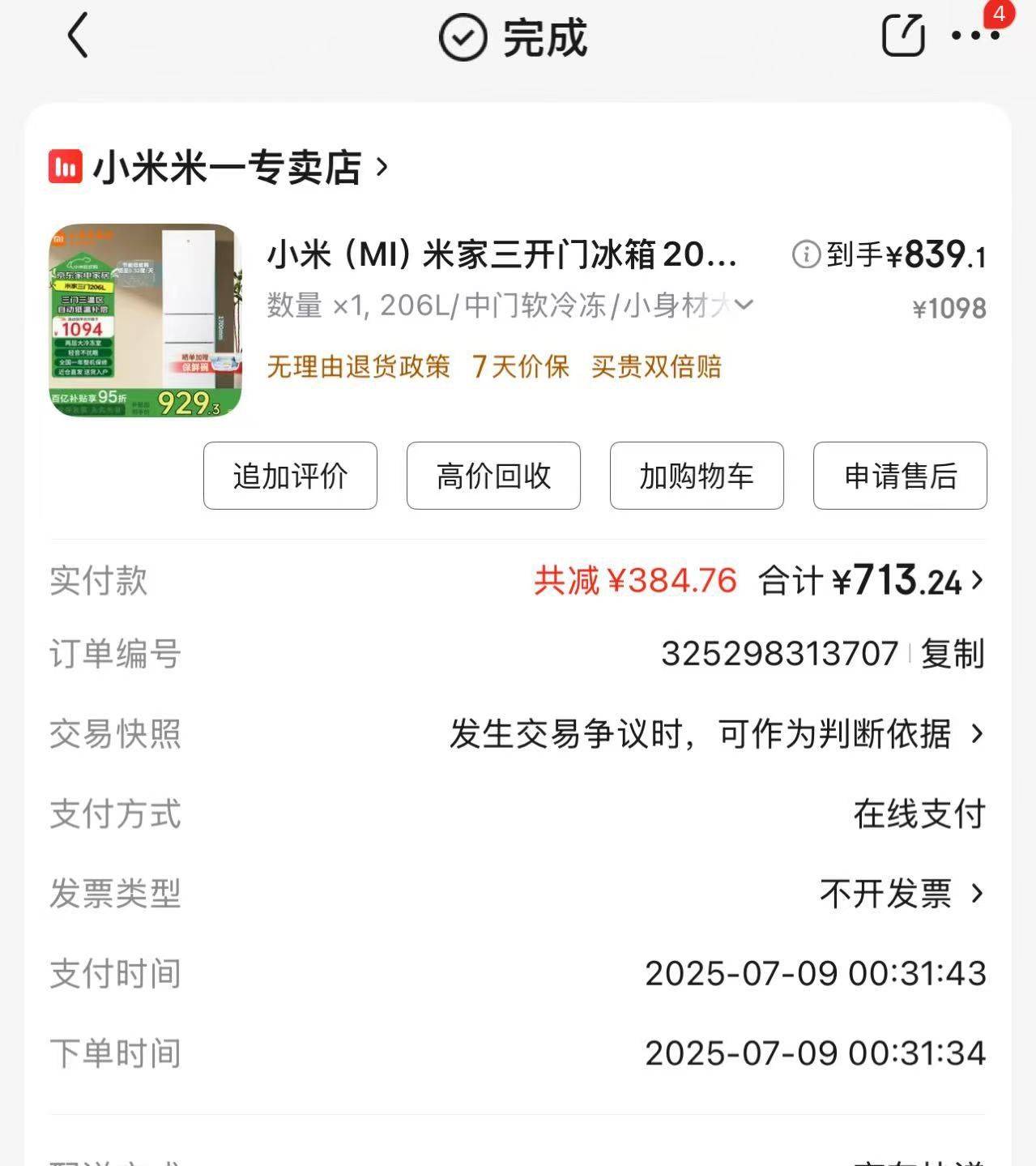Open the three-dot overflow menu
This screenshot has height=1166, width=1036.
pos(974,36)
